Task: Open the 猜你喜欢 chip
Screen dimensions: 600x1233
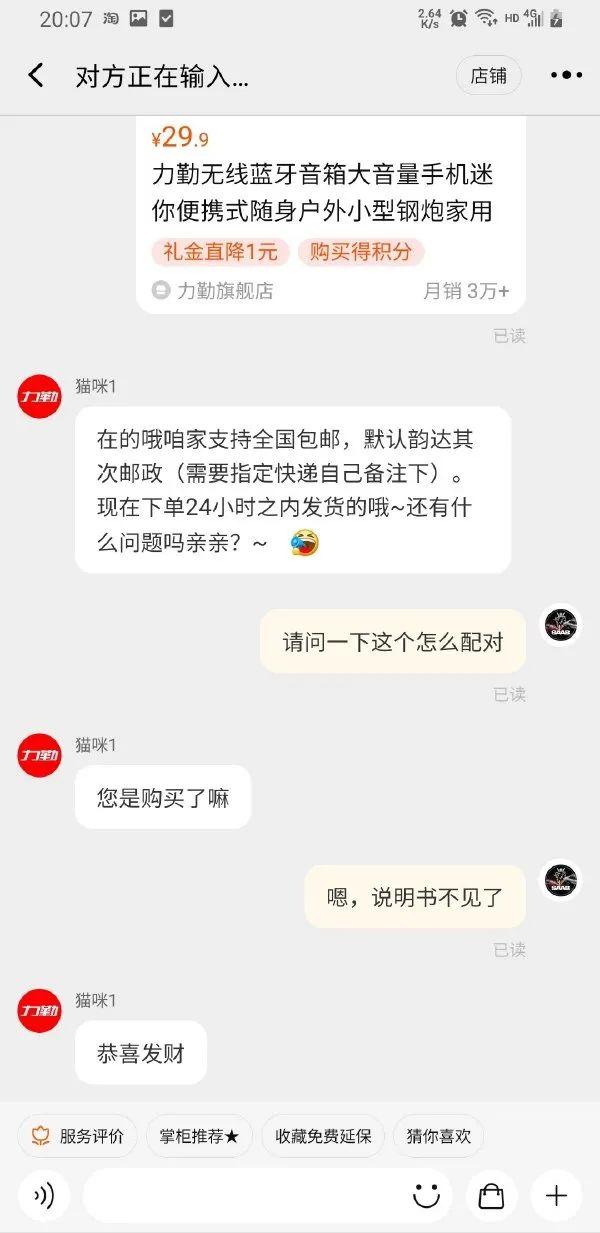Action: point(438,1136)
